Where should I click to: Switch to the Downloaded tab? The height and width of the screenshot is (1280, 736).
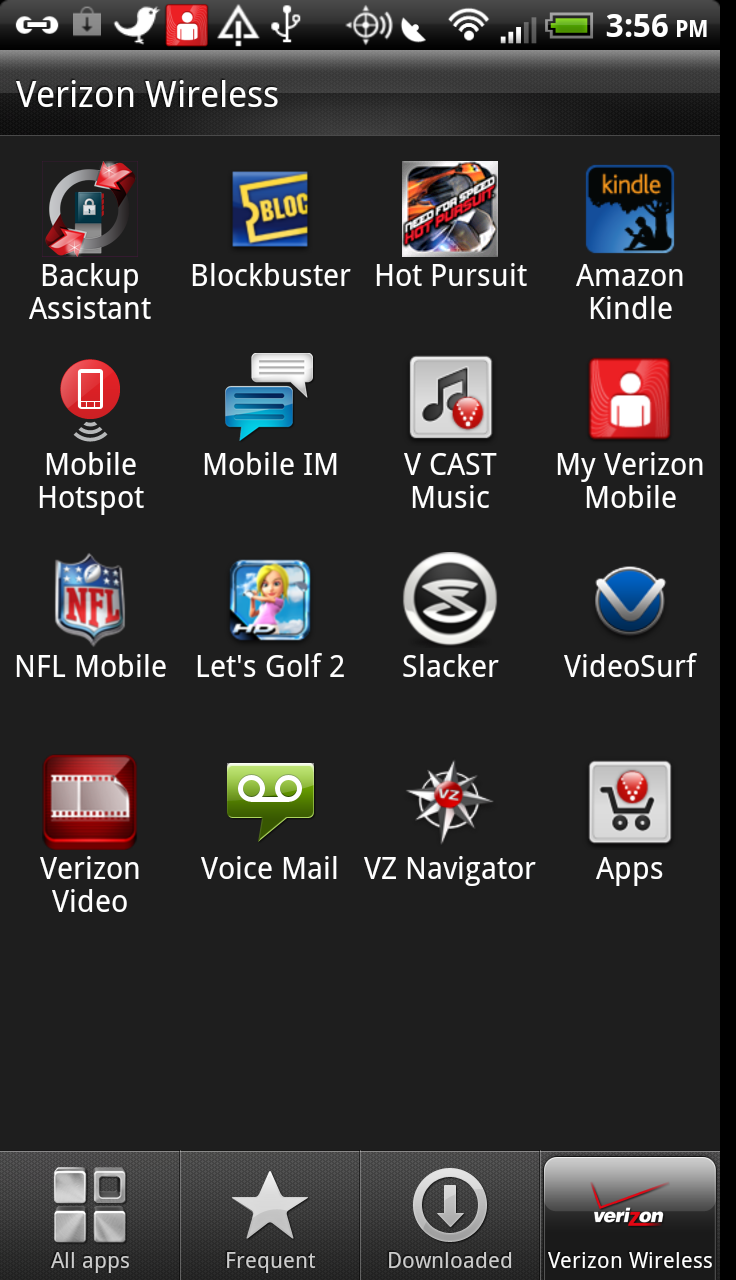[x=450, y=1215]
